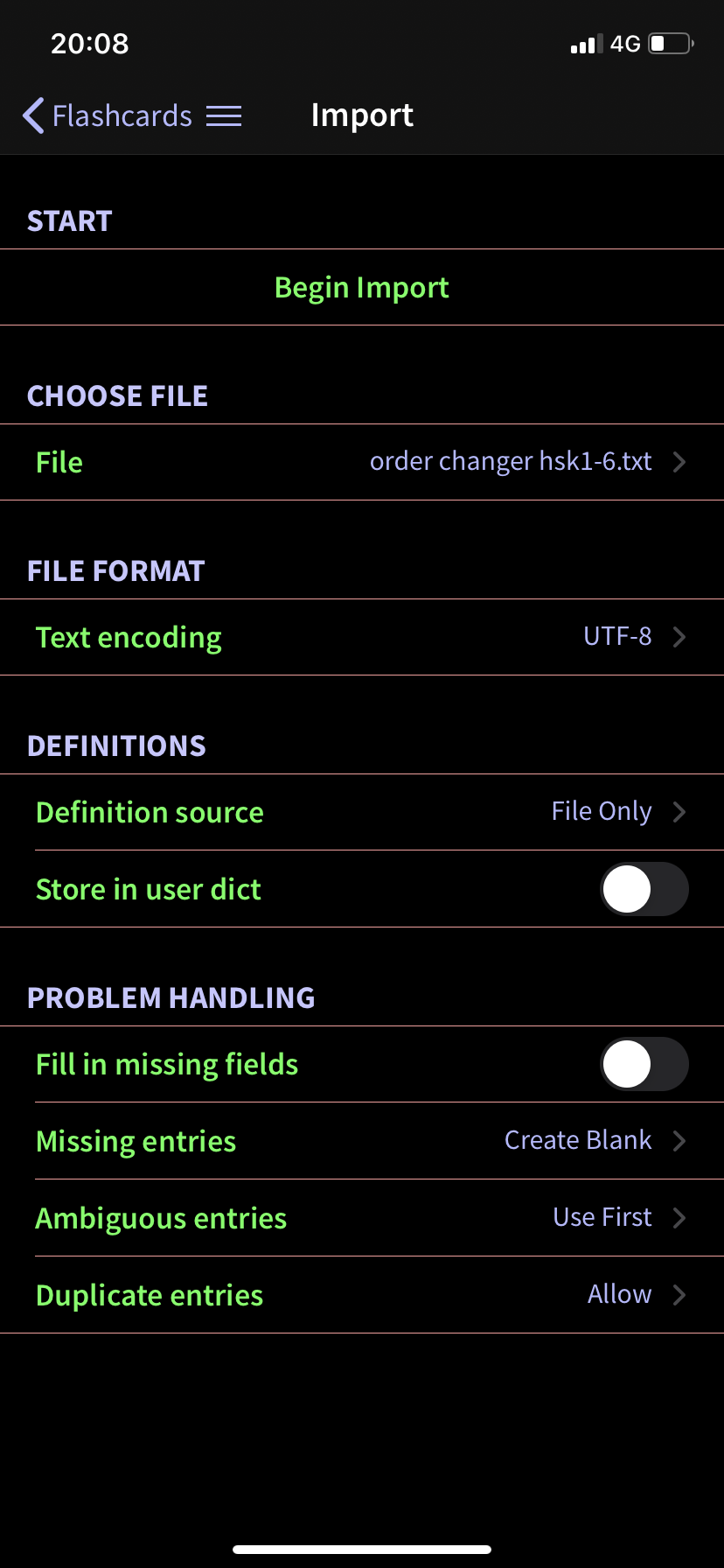Choose a different import file
The image size is (724, 1568).
tap(362, 462)
